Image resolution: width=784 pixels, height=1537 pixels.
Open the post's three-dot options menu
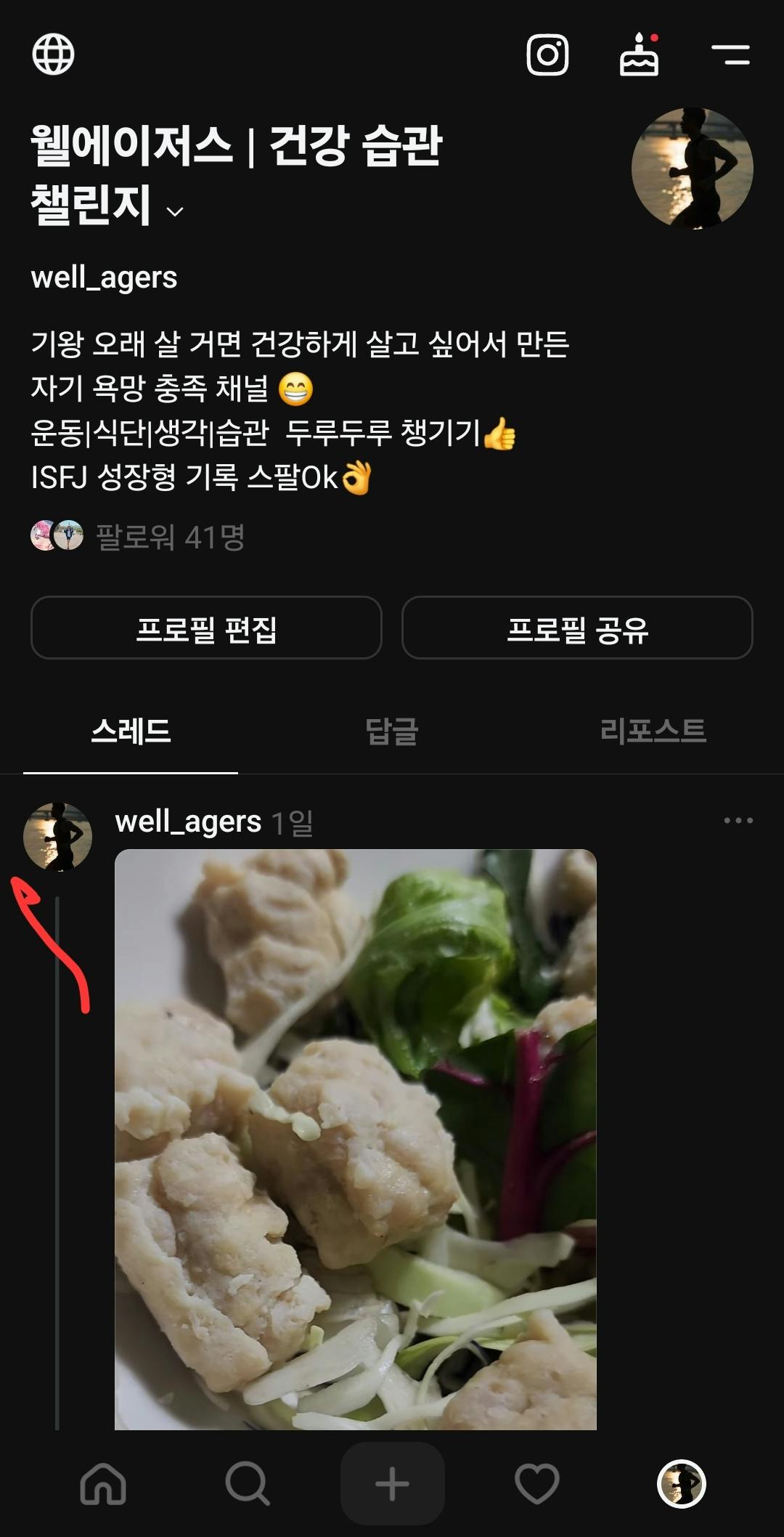coord(738,821)
